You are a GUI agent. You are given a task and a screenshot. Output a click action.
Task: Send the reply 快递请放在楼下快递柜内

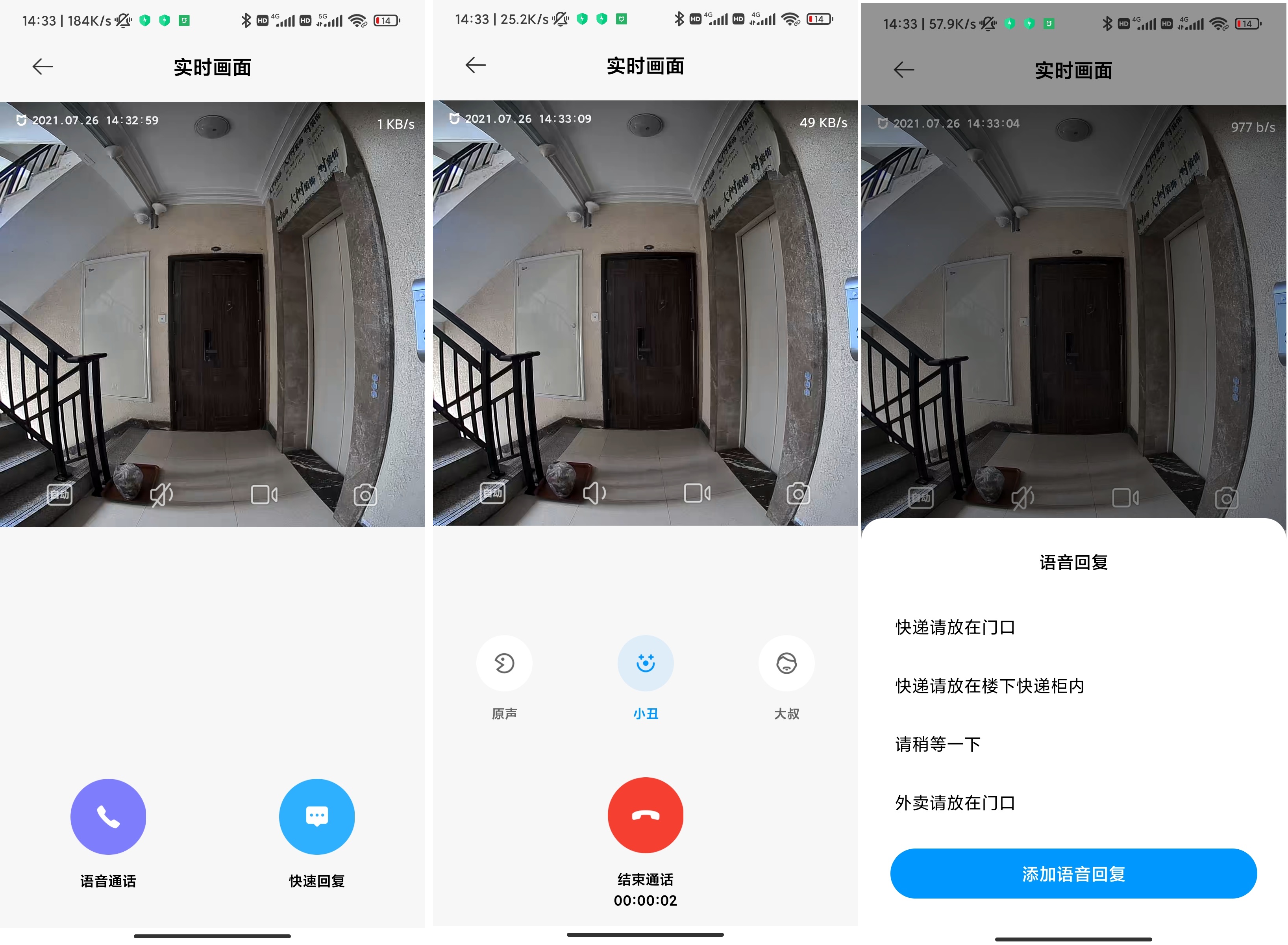(x=989, y=686)
